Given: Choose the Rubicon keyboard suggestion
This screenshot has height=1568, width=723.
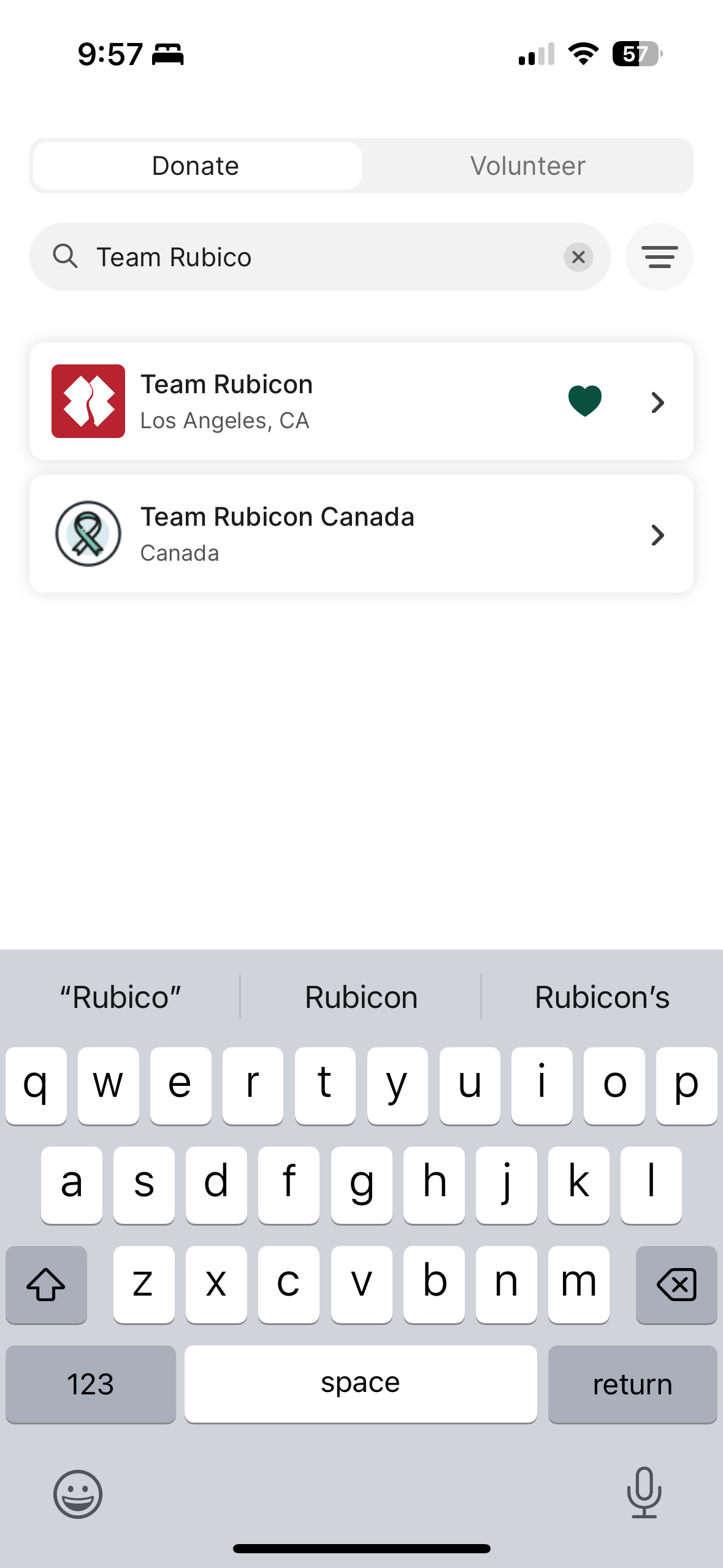Looking at the screenshot, I should 361,997.
